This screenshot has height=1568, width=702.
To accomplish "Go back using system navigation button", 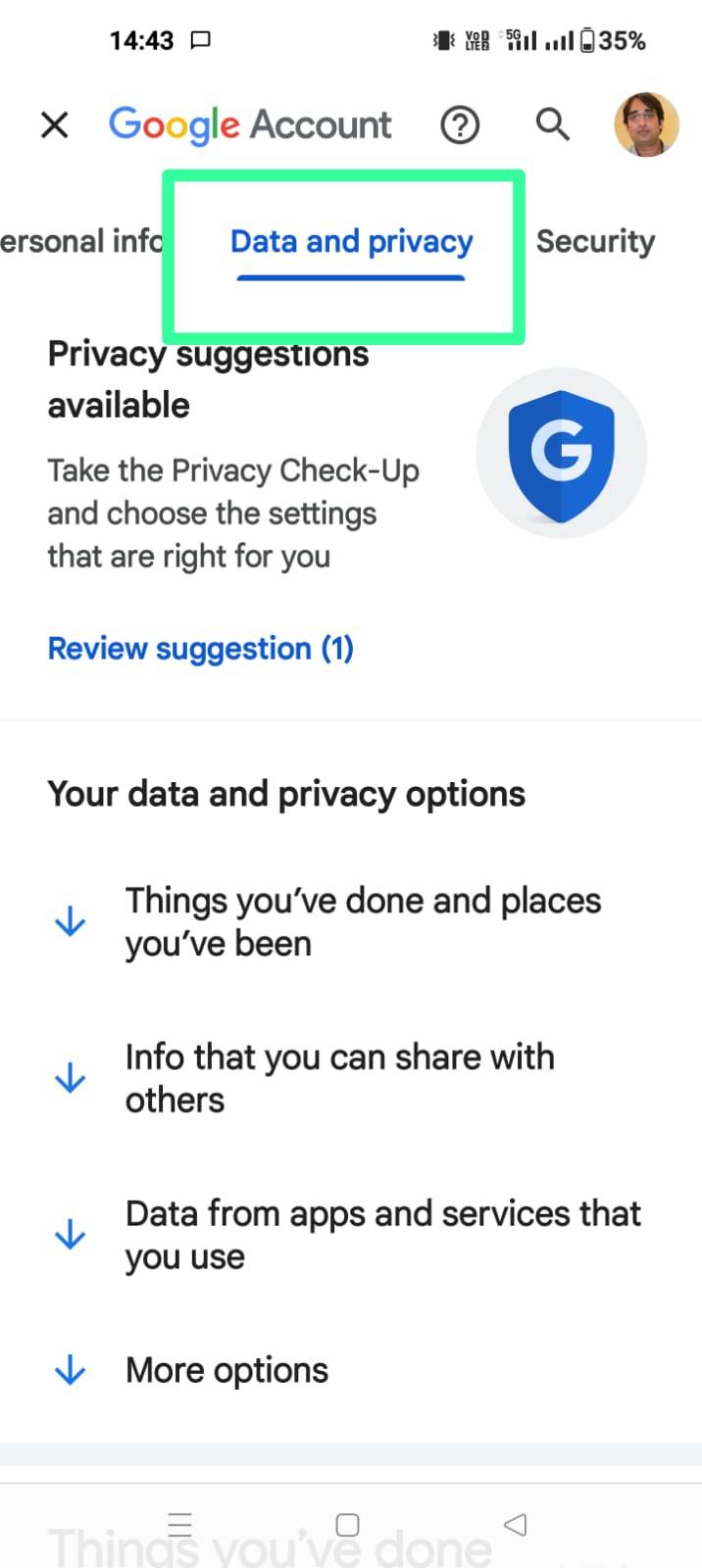I will pyautogui.click(x=515, y=1525).
